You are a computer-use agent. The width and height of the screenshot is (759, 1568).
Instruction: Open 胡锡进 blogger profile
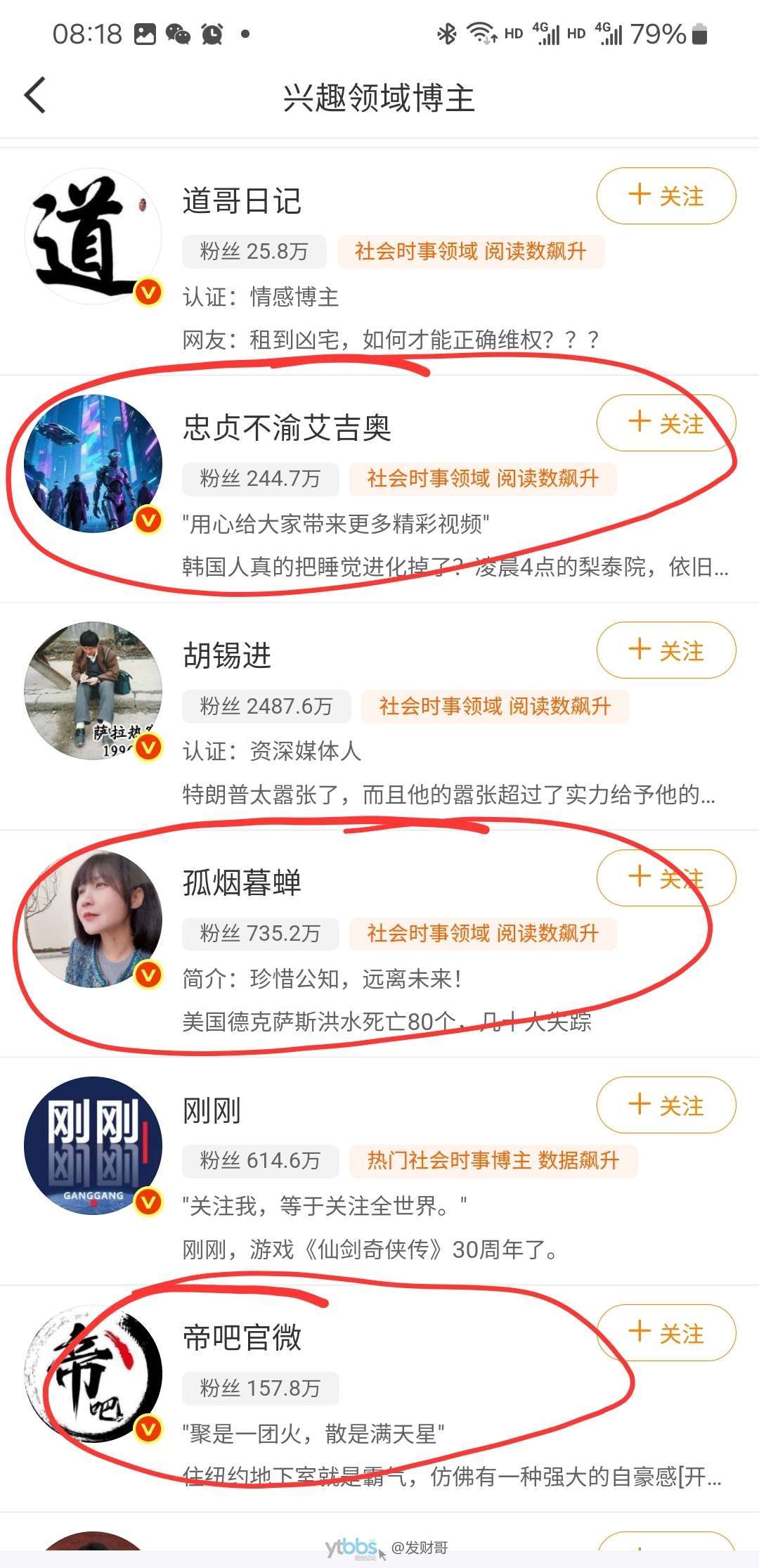[x=227, y=655]
